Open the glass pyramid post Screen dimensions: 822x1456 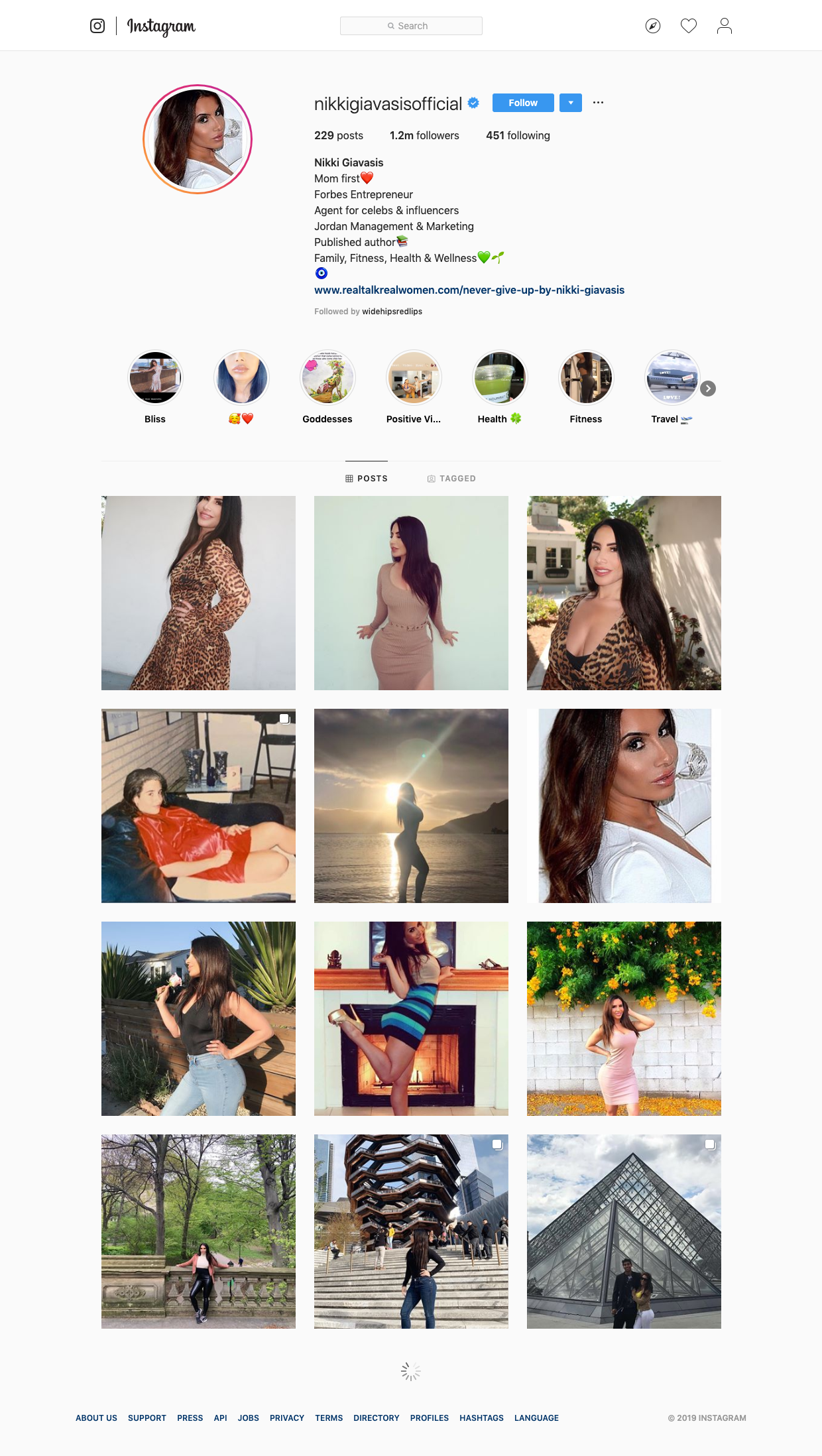coord(624,1231)
